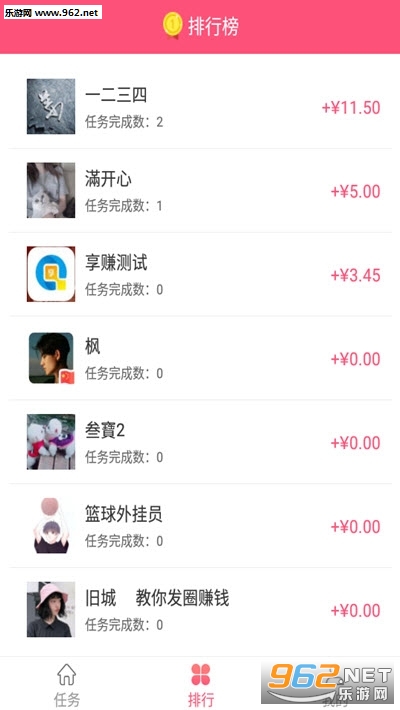
Task: Select the row 旧城 教你发圈赚钱
Action: click(200, 609)
